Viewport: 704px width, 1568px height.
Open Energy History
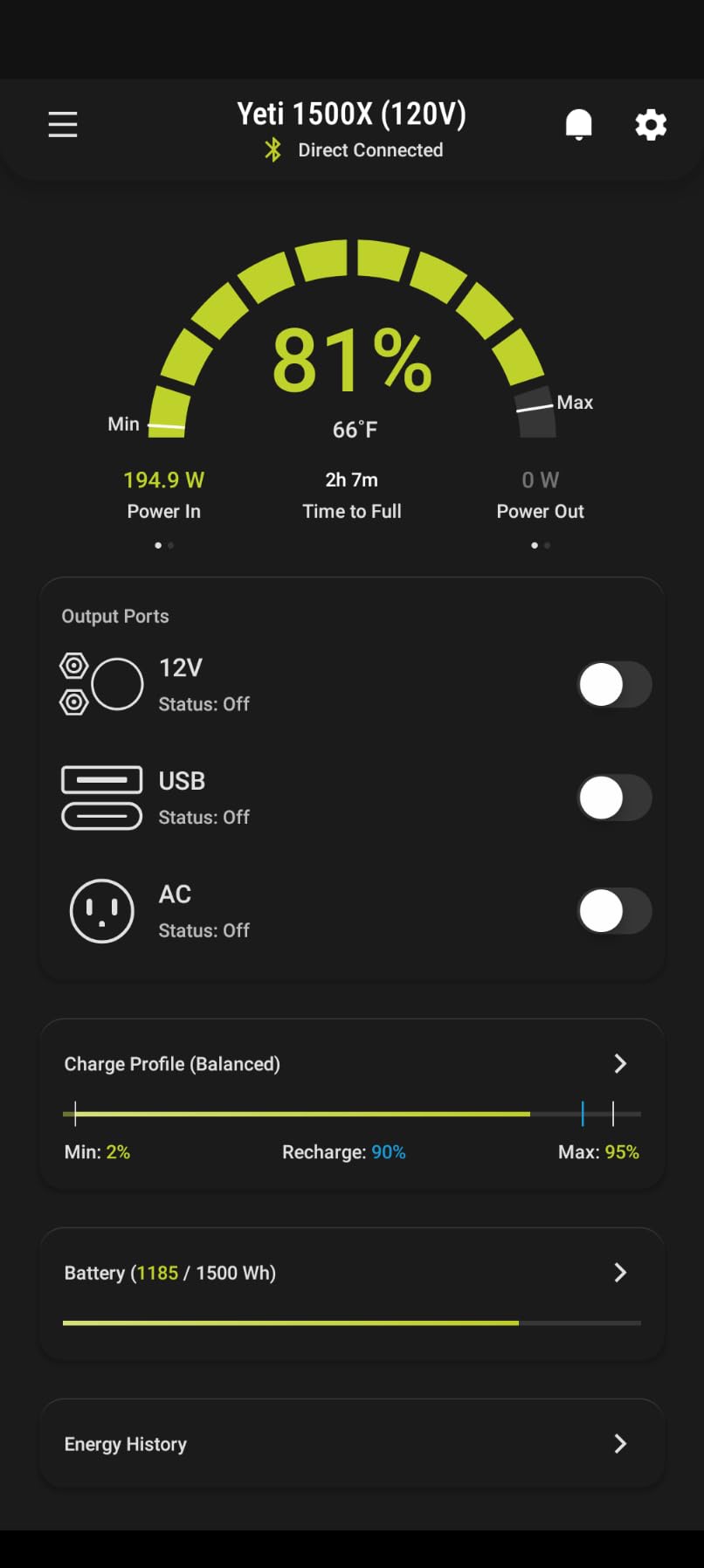tap(351, 1444)
